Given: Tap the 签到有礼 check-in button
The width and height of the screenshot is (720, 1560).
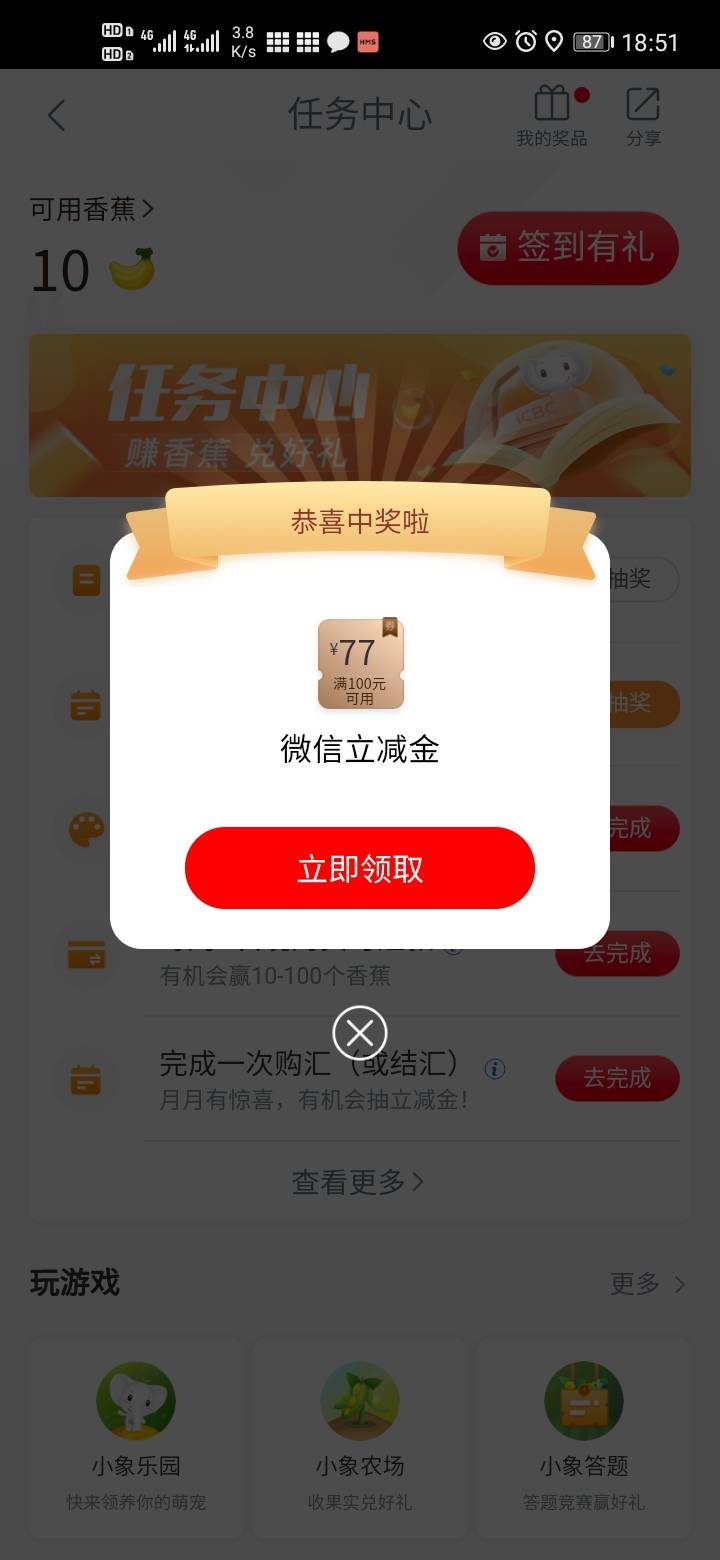Looking at the screenshot, I should [x=568, y=247].
